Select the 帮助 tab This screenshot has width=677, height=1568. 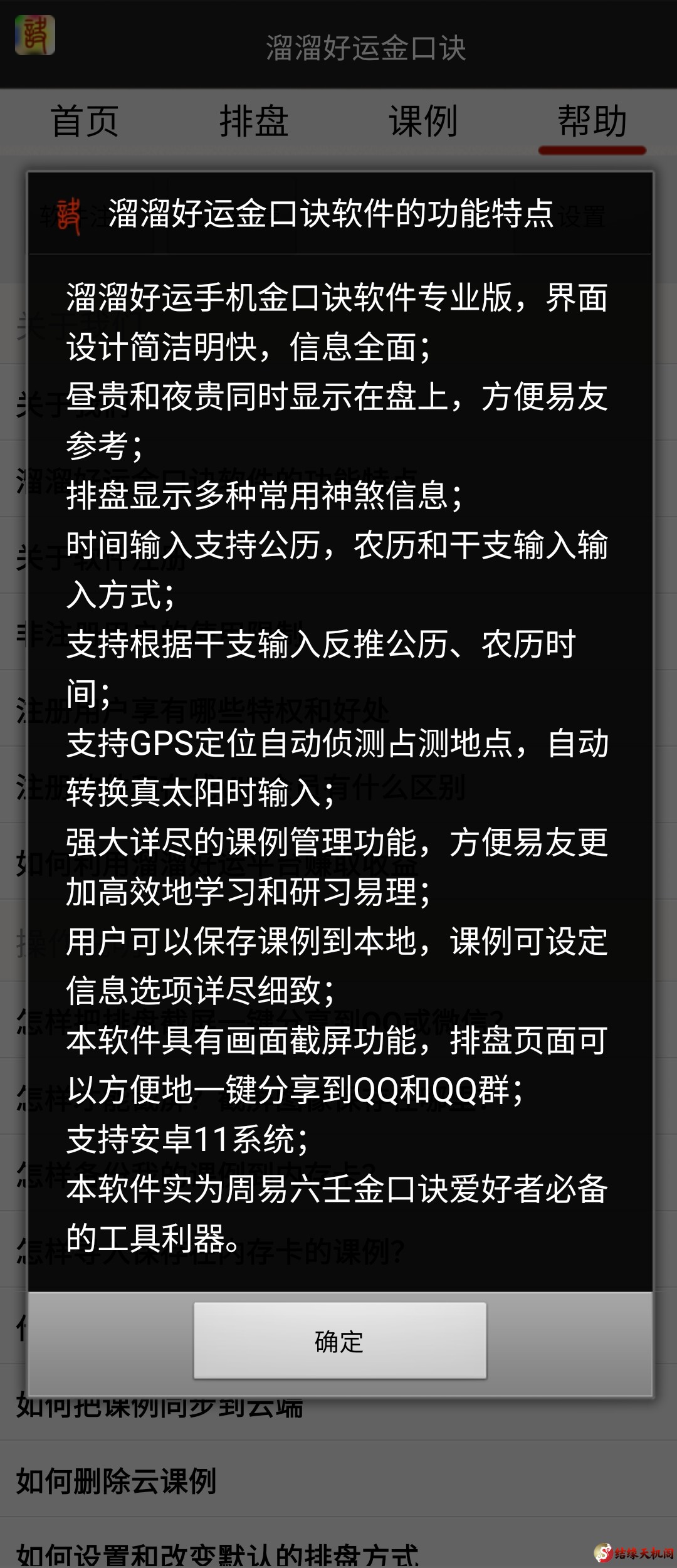click(x=592, y=121)
